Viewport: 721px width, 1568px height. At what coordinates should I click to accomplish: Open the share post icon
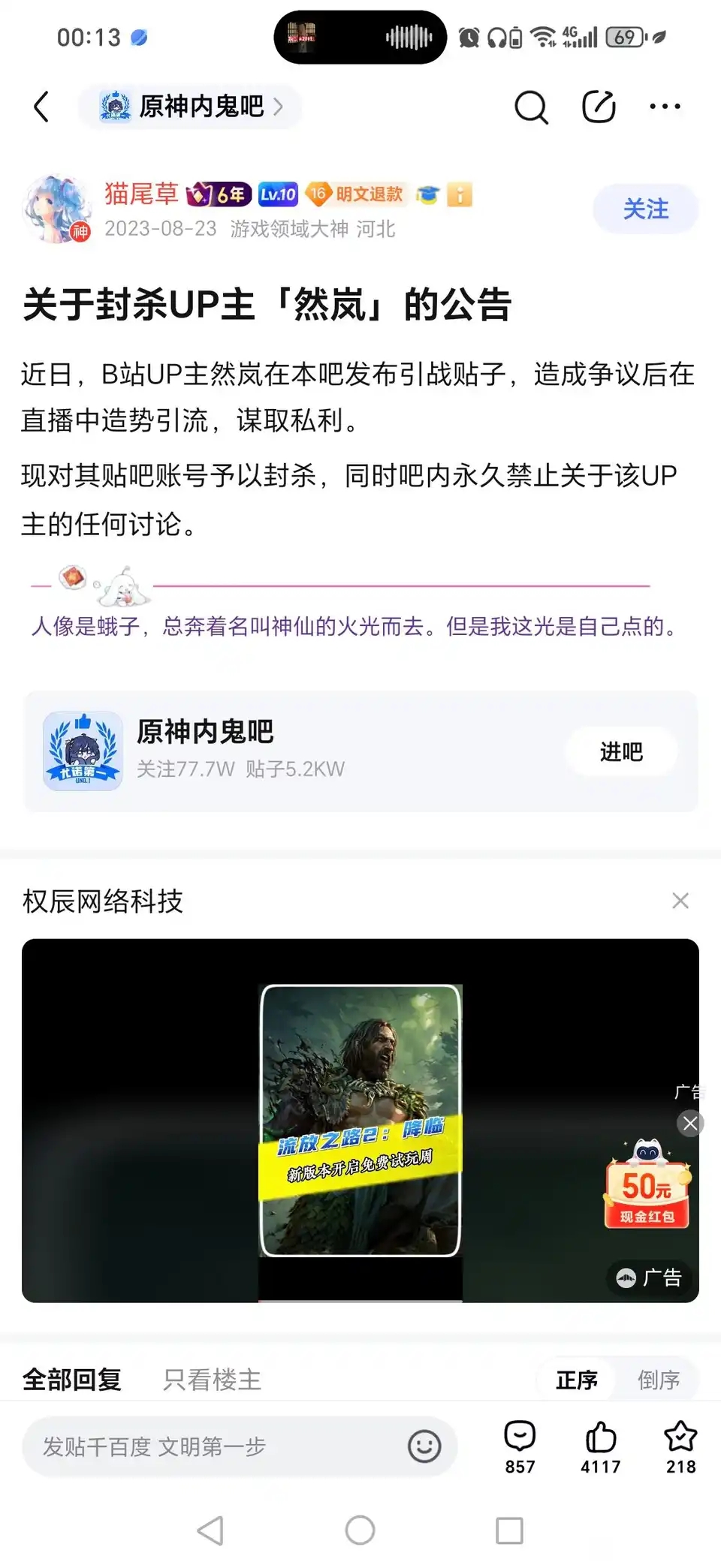click(599, 107)
